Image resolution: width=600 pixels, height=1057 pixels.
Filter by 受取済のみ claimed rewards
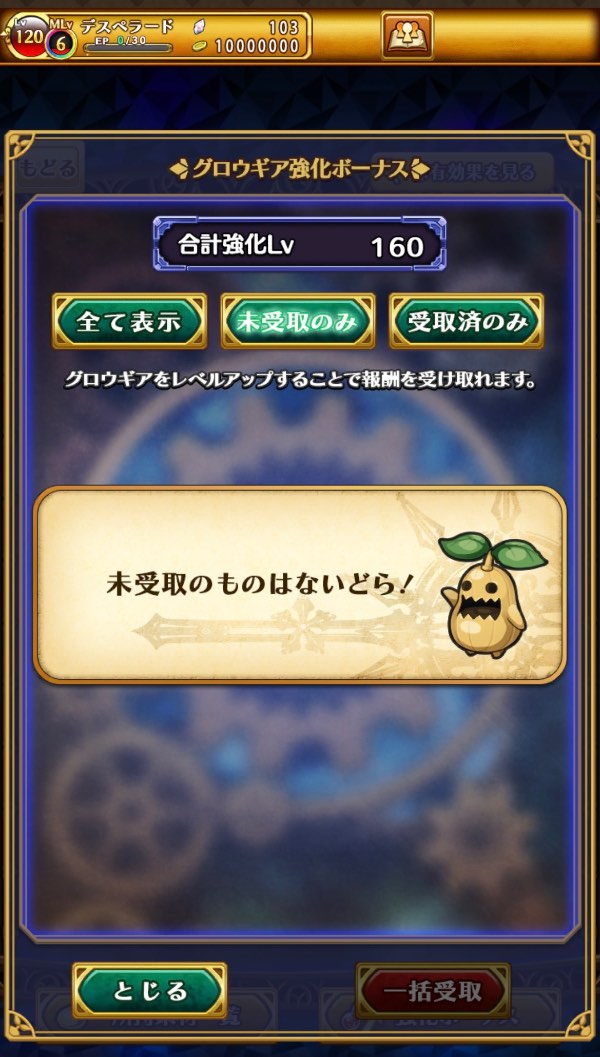[466, 322]
